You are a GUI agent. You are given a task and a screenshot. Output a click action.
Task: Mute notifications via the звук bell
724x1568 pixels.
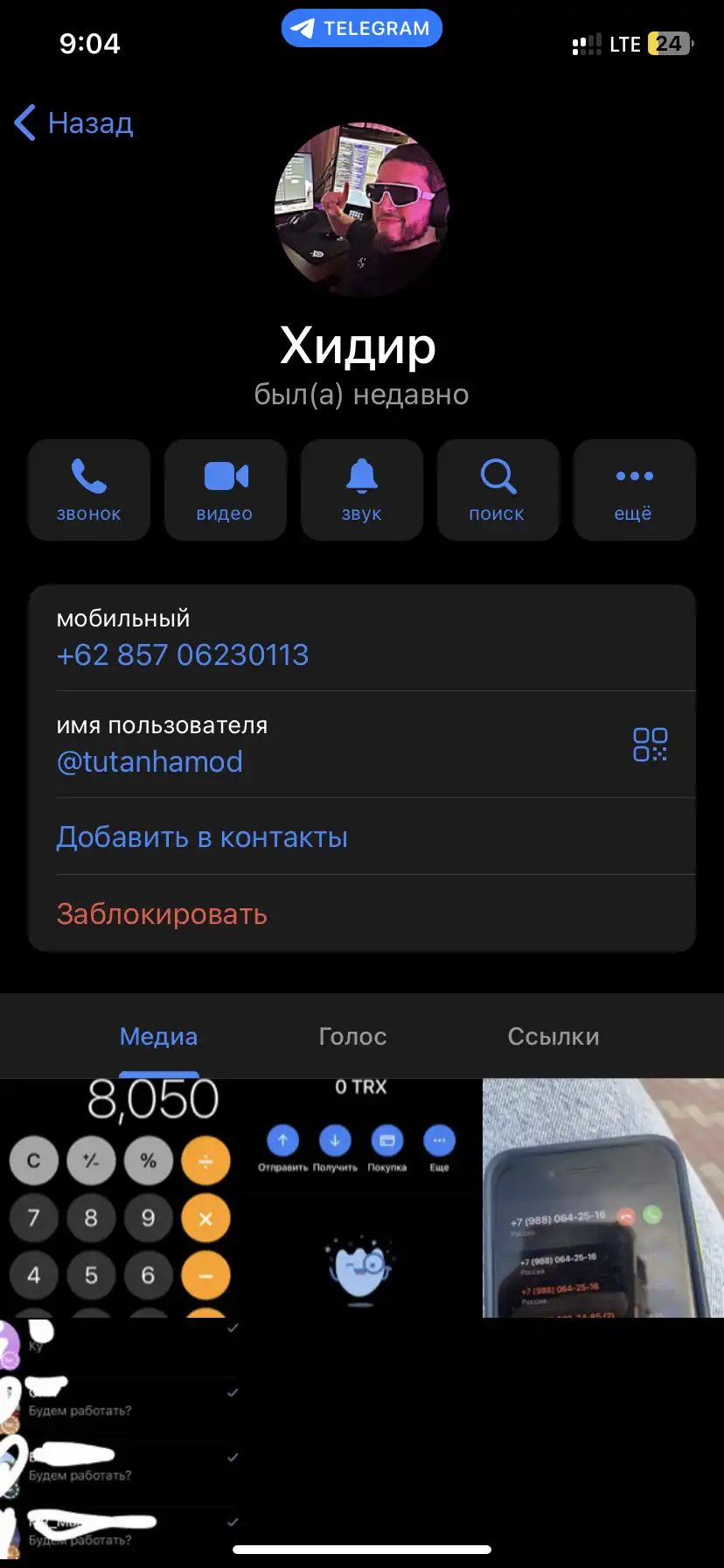click(x=362, y=490)
